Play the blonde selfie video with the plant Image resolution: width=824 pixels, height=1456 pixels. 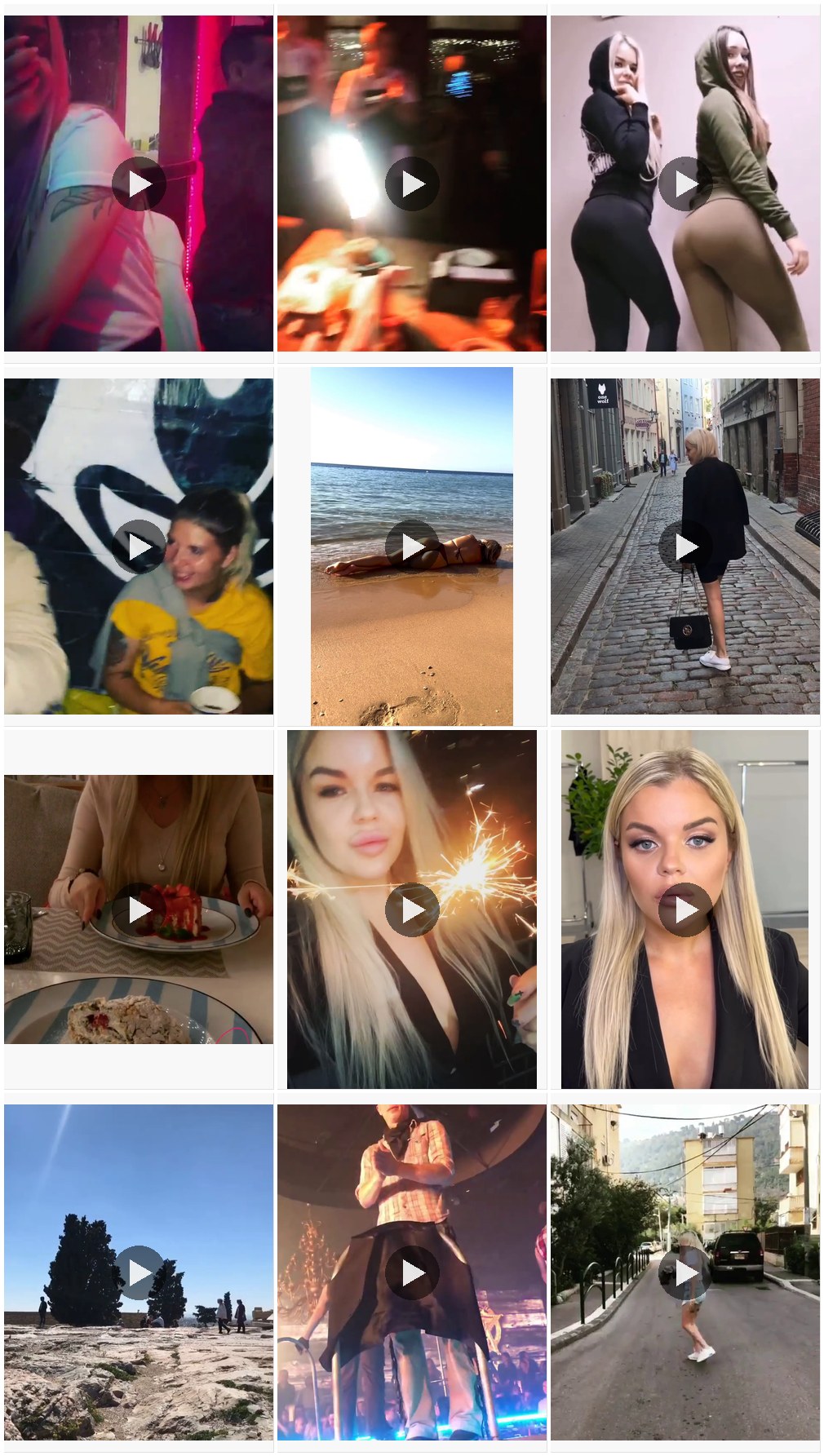pos(685,909)
